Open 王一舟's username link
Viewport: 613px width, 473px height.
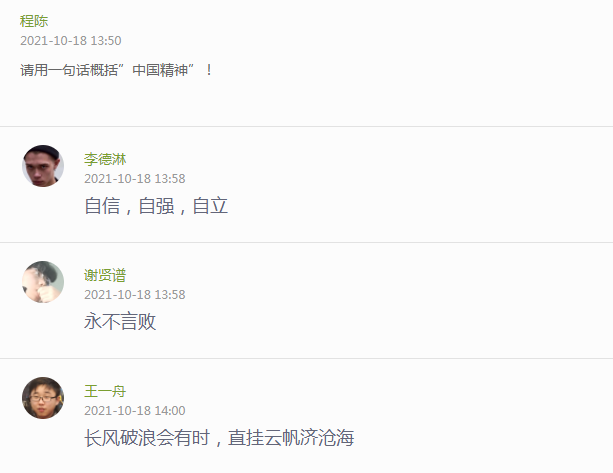(x=105, y=391)
